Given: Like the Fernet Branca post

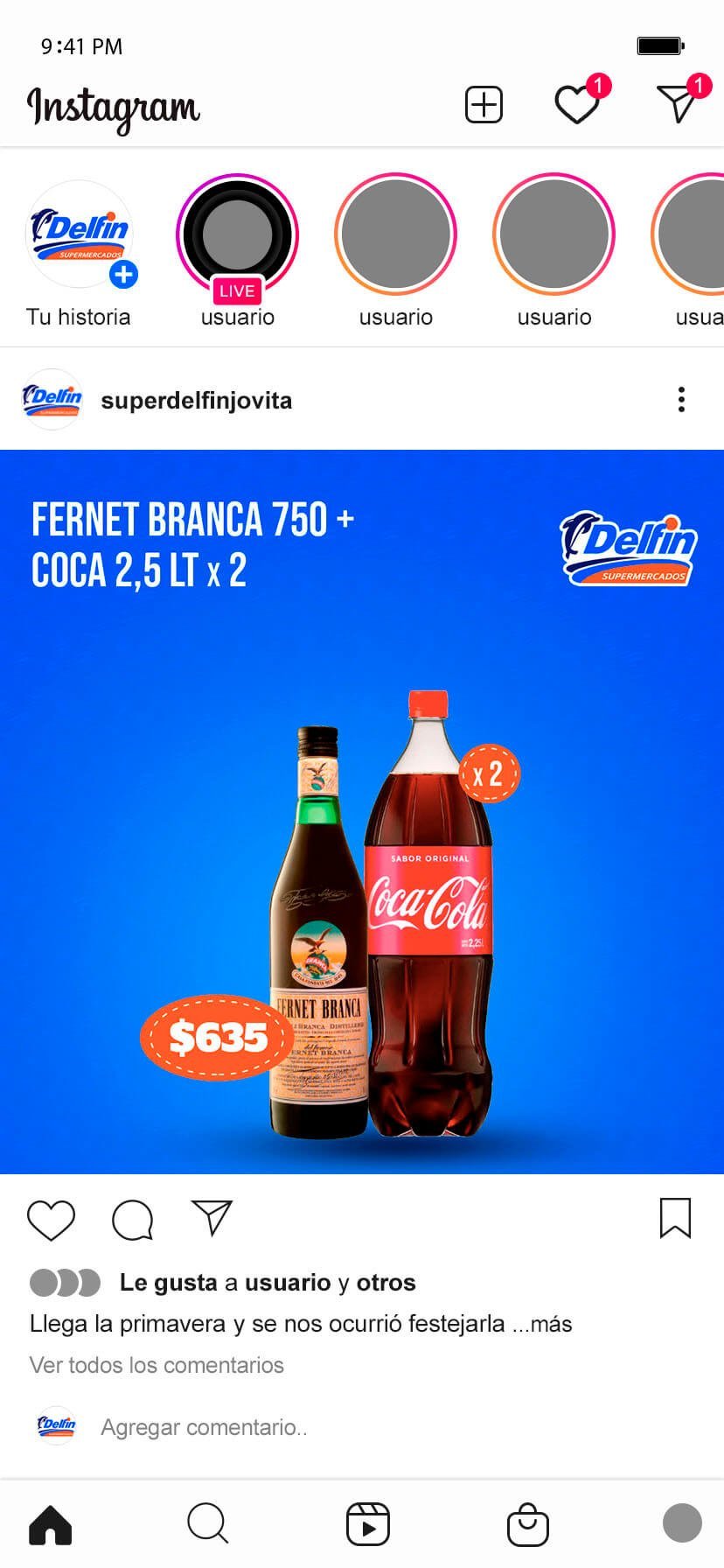Looking at the screenshot, I should click(52, 1220).
